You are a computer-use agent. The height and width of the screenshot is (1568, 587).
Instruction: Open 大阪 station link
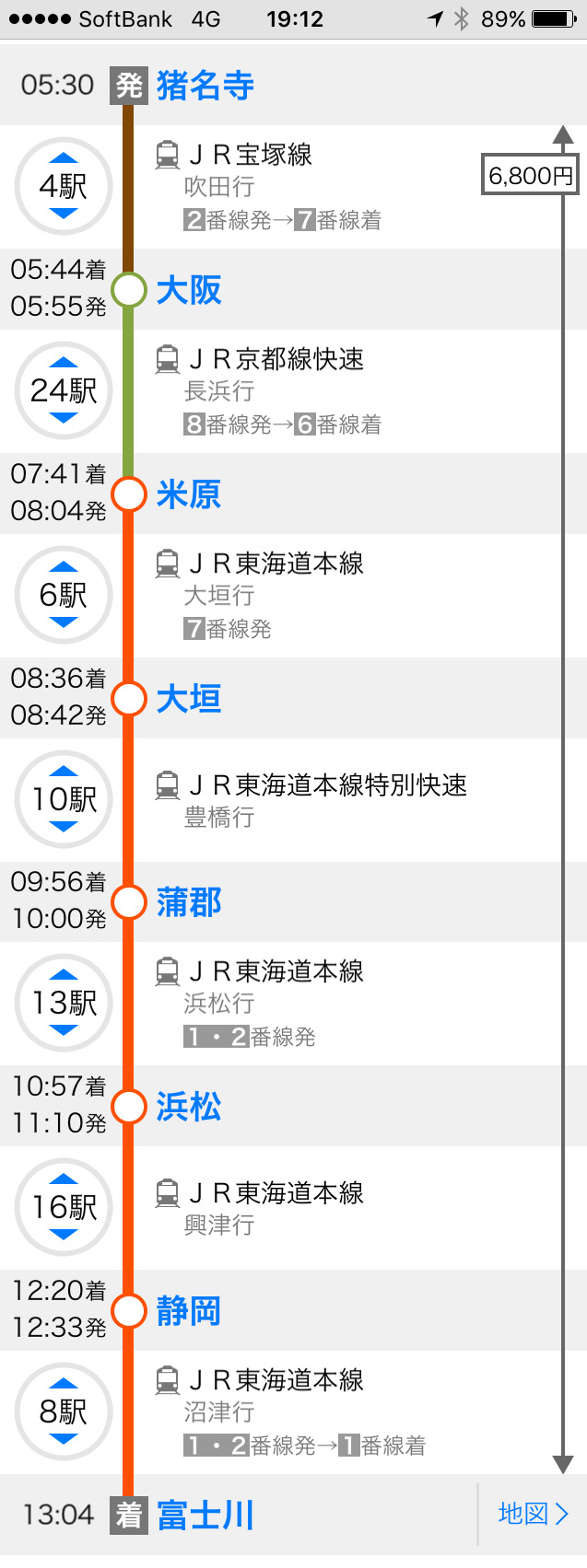(189, 290)
